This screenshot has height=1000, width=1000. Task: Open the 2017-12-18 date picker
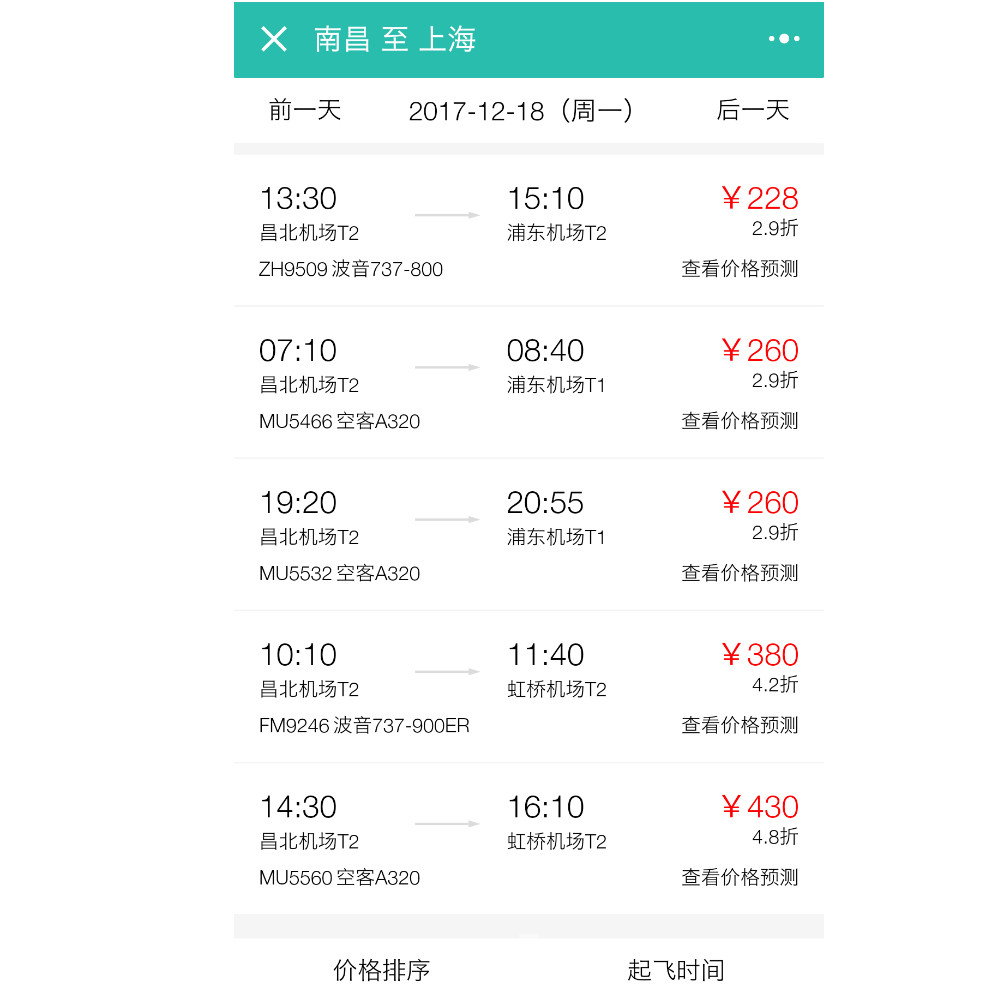(521, 111)
